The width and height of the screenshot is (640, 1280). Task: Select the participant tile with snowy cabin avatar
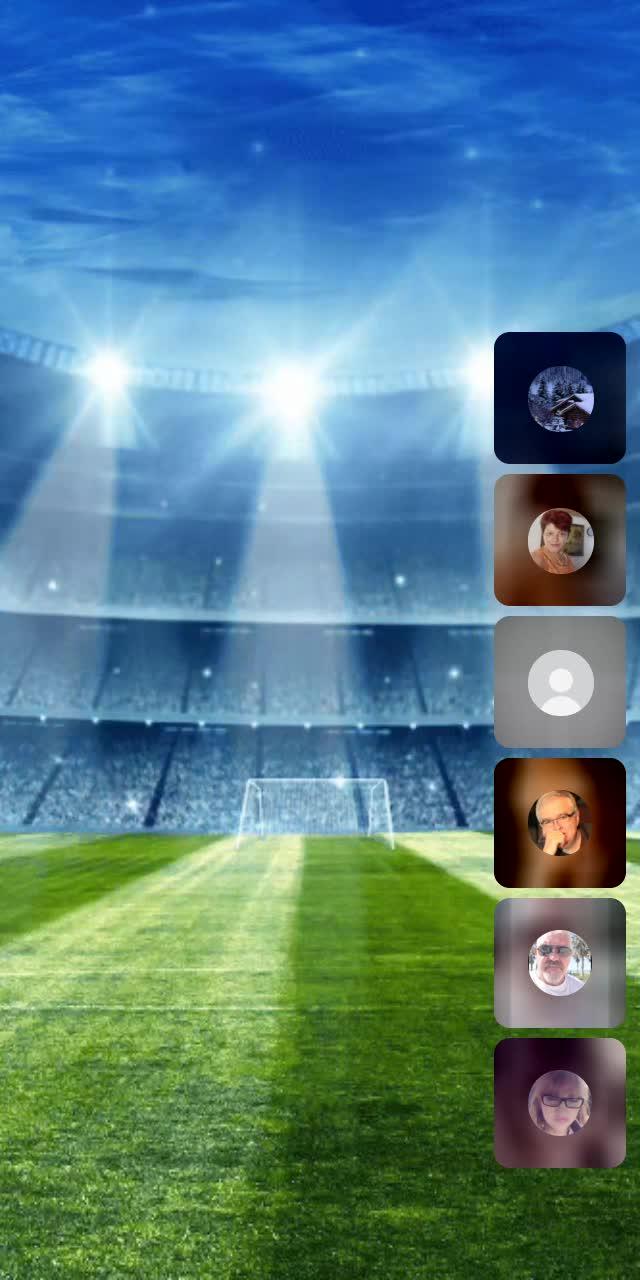(x=560, y=398)
